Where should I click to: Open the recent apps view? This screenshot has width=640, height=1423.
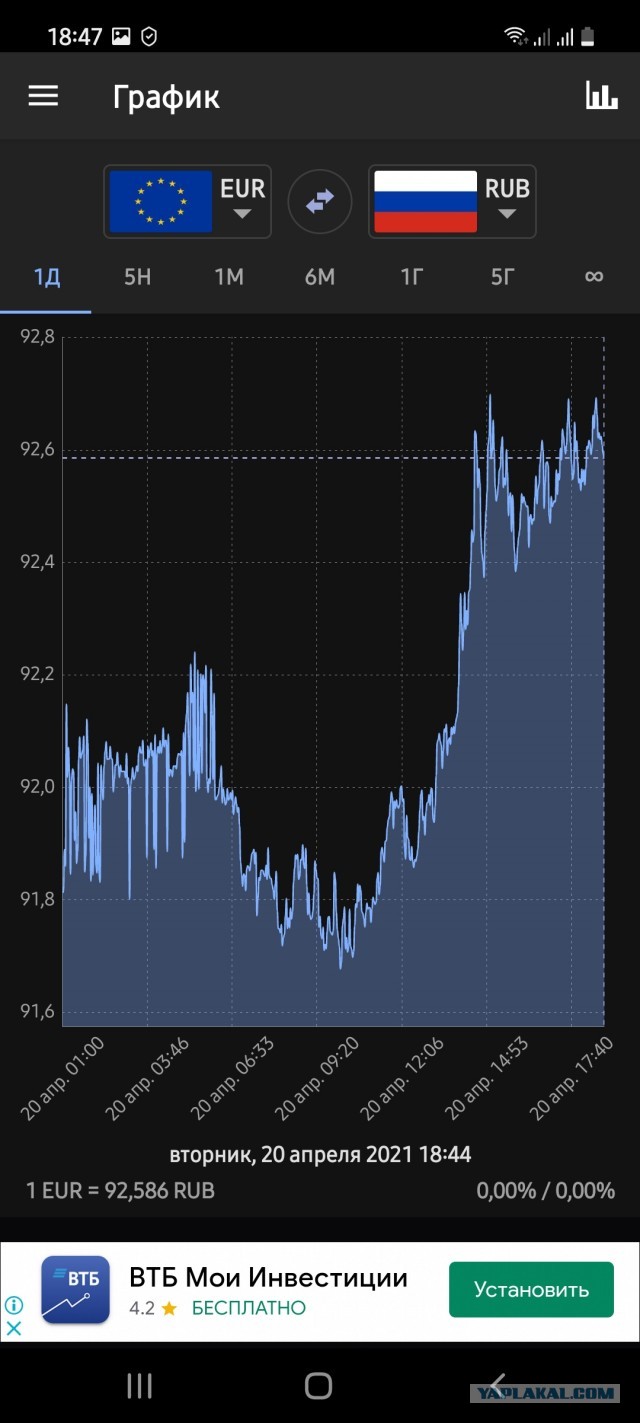click(139, 1386)
